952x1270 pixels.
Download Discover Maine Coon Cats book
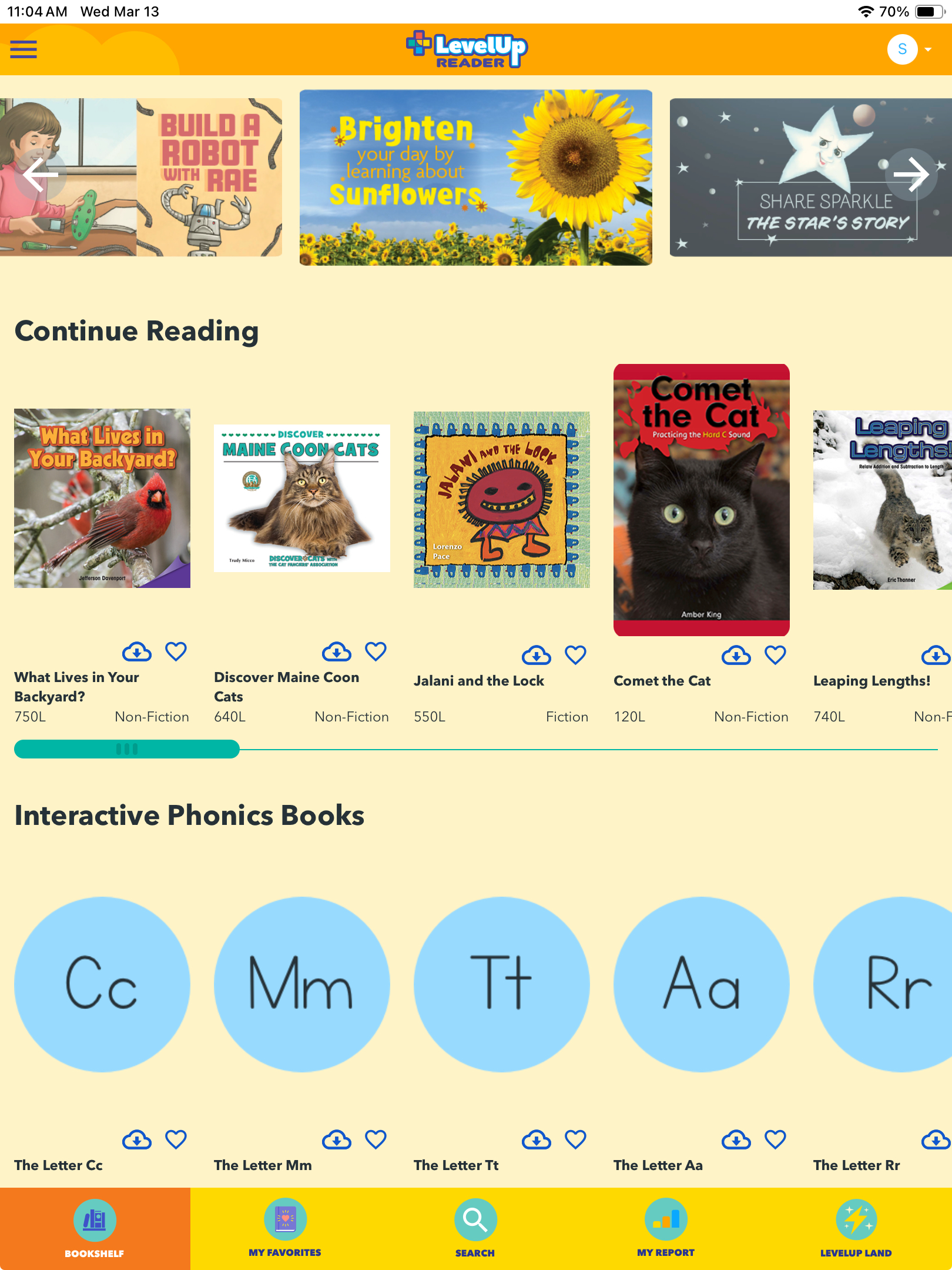(x=336, y=652)
